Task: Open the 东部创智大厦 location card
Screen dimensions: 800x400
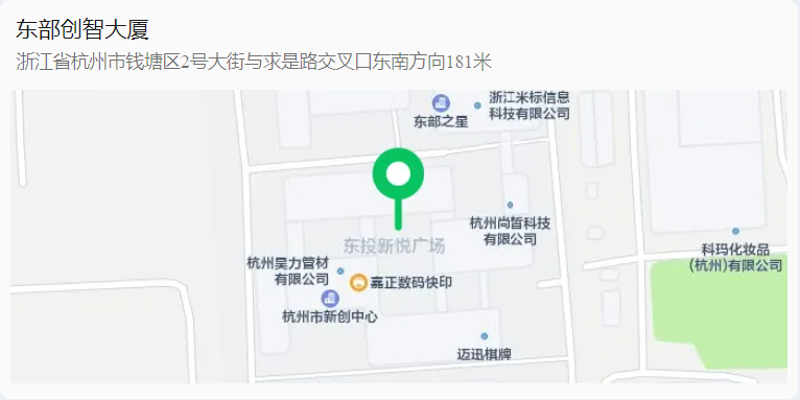Action: click(83, 30)
